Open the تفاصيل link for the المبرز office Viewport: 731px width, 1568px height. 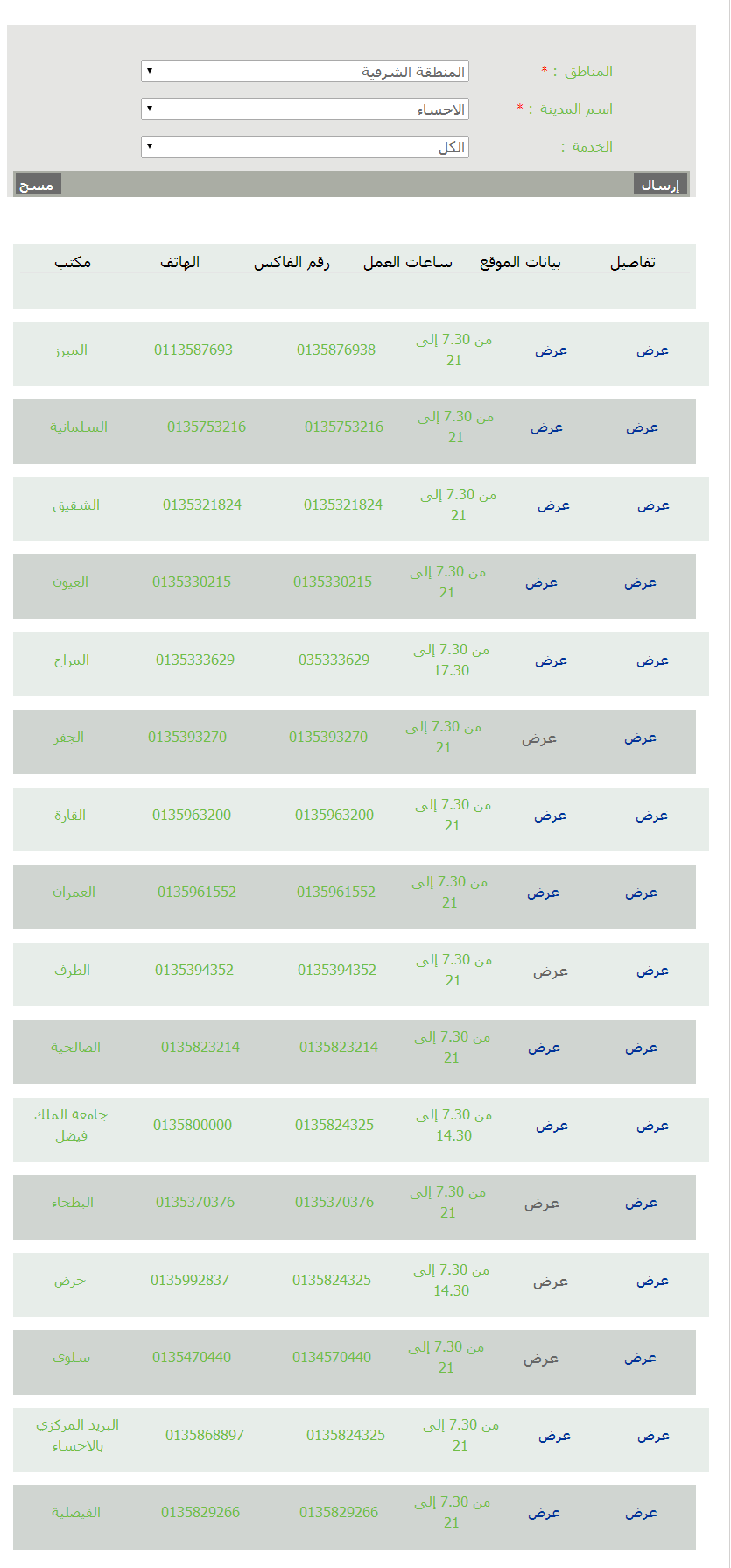pyautogui.click(x=652, y=350)
